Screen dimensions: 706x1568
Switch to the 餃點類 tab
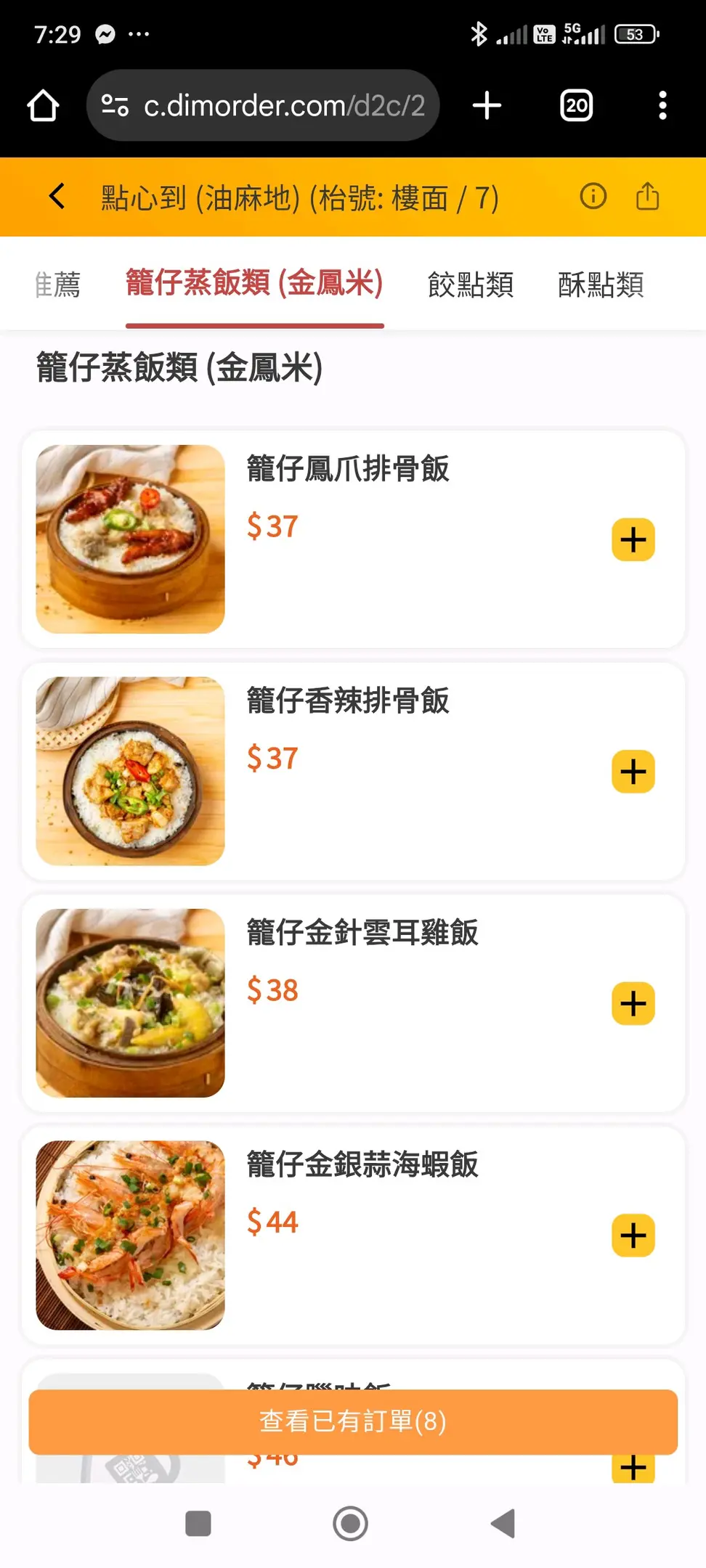click(x=471, y=285)
